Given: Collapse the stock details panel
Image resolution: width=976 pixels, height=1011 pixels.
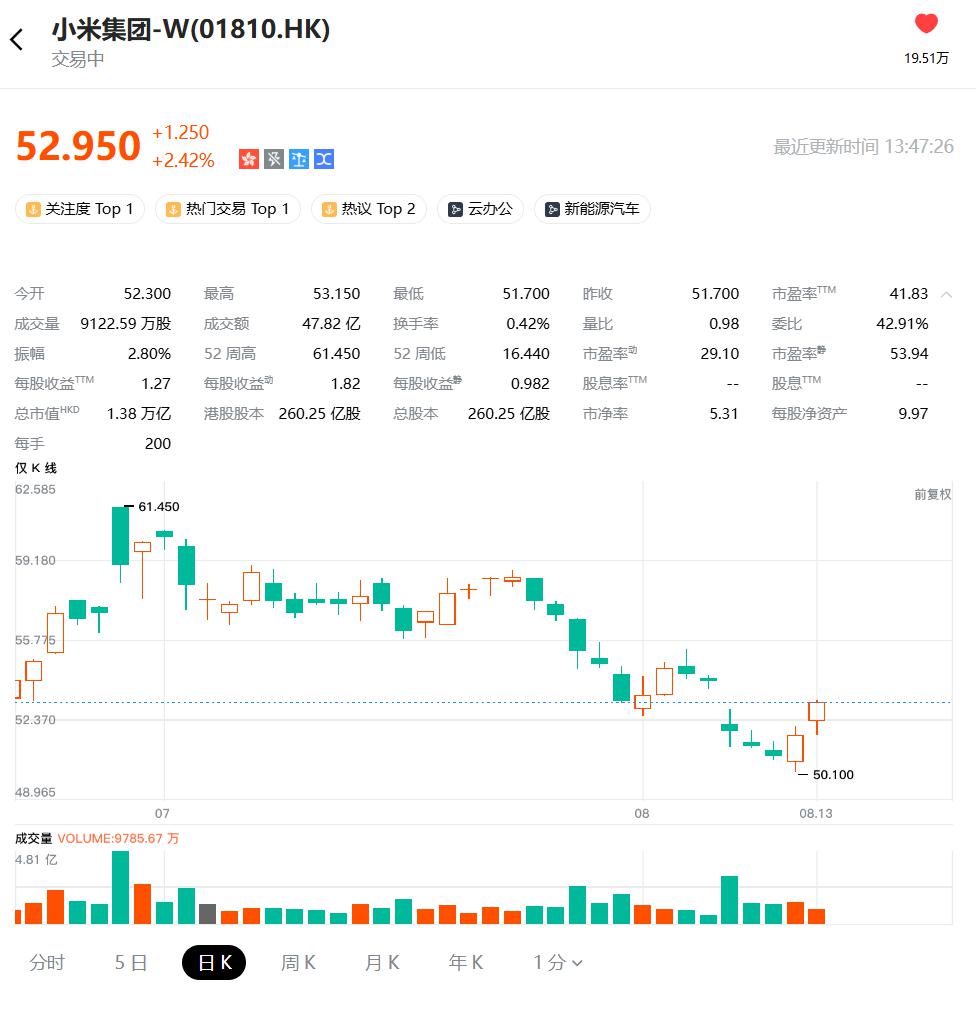Looking at the screenshot, I should coord(947,295).
